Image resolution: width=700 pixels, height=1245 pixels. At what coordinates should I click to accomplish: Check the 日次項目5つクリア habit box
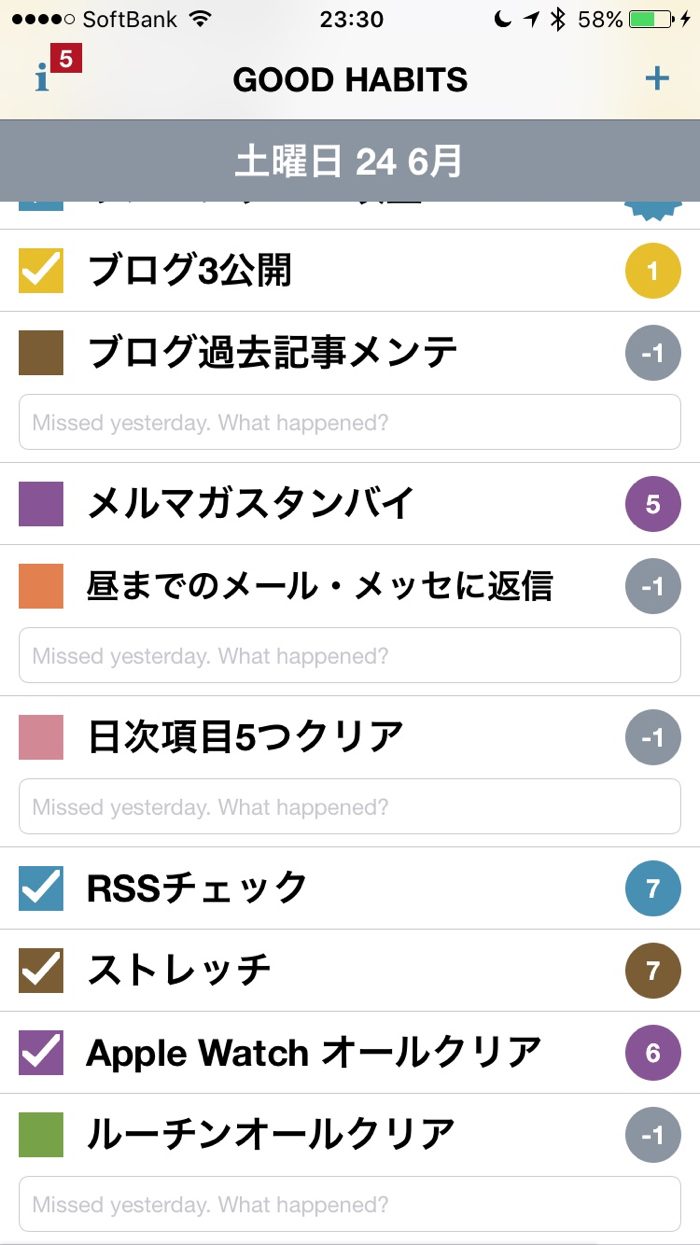[41, 737]
